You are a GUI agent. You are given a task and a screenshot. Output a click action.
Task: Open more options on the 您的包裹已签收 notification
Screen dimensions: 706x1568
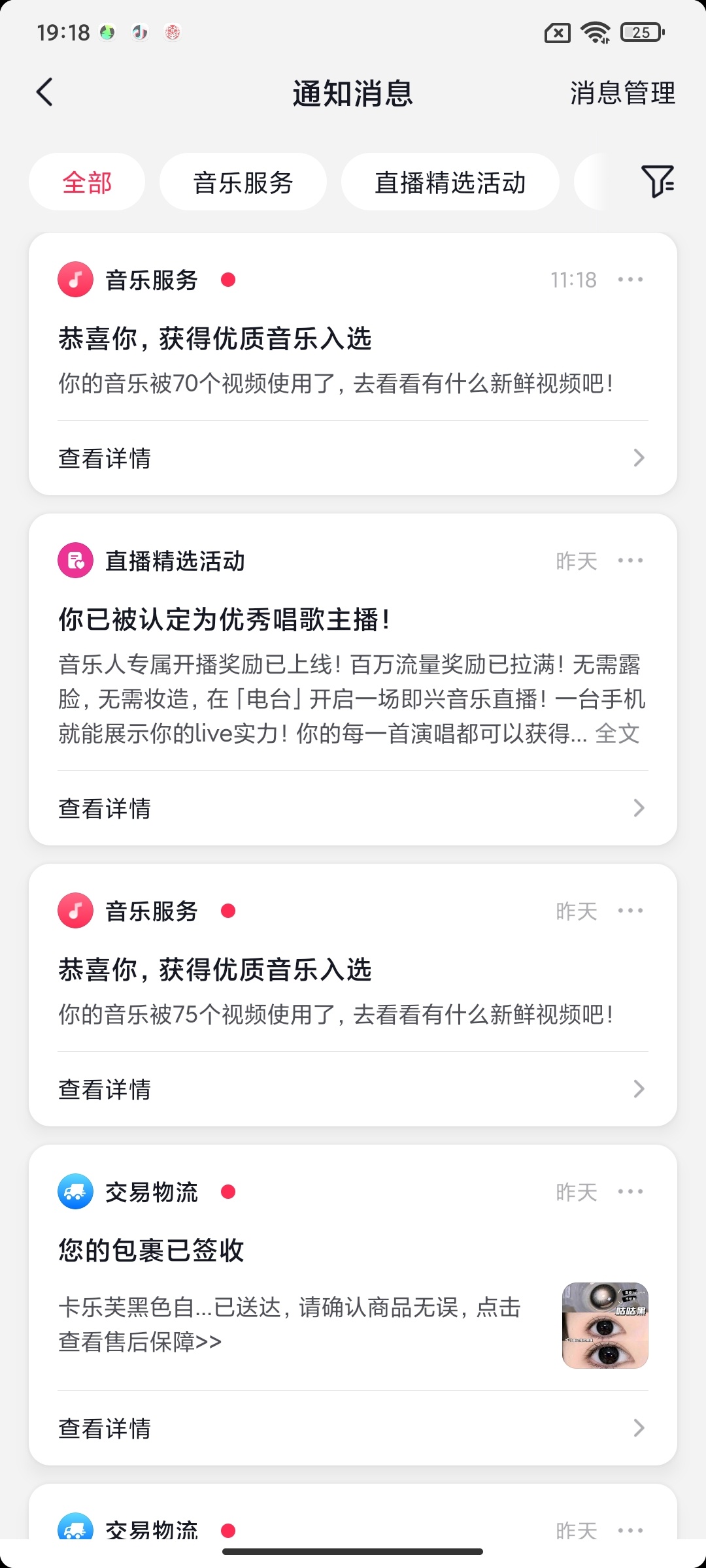(630, 1192)
